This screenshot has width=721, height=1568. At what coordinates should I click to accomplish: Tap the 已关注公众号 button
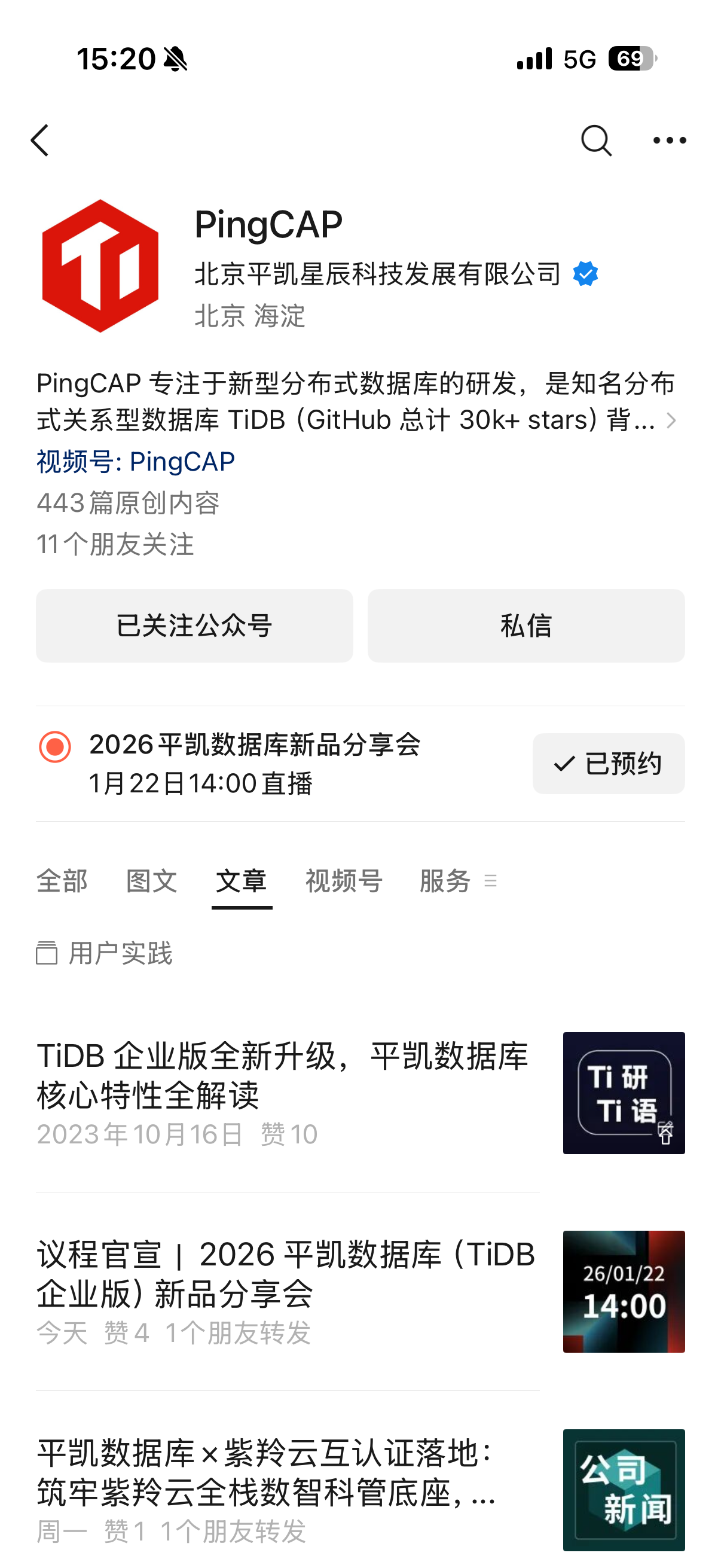click(x=194, y=626)
